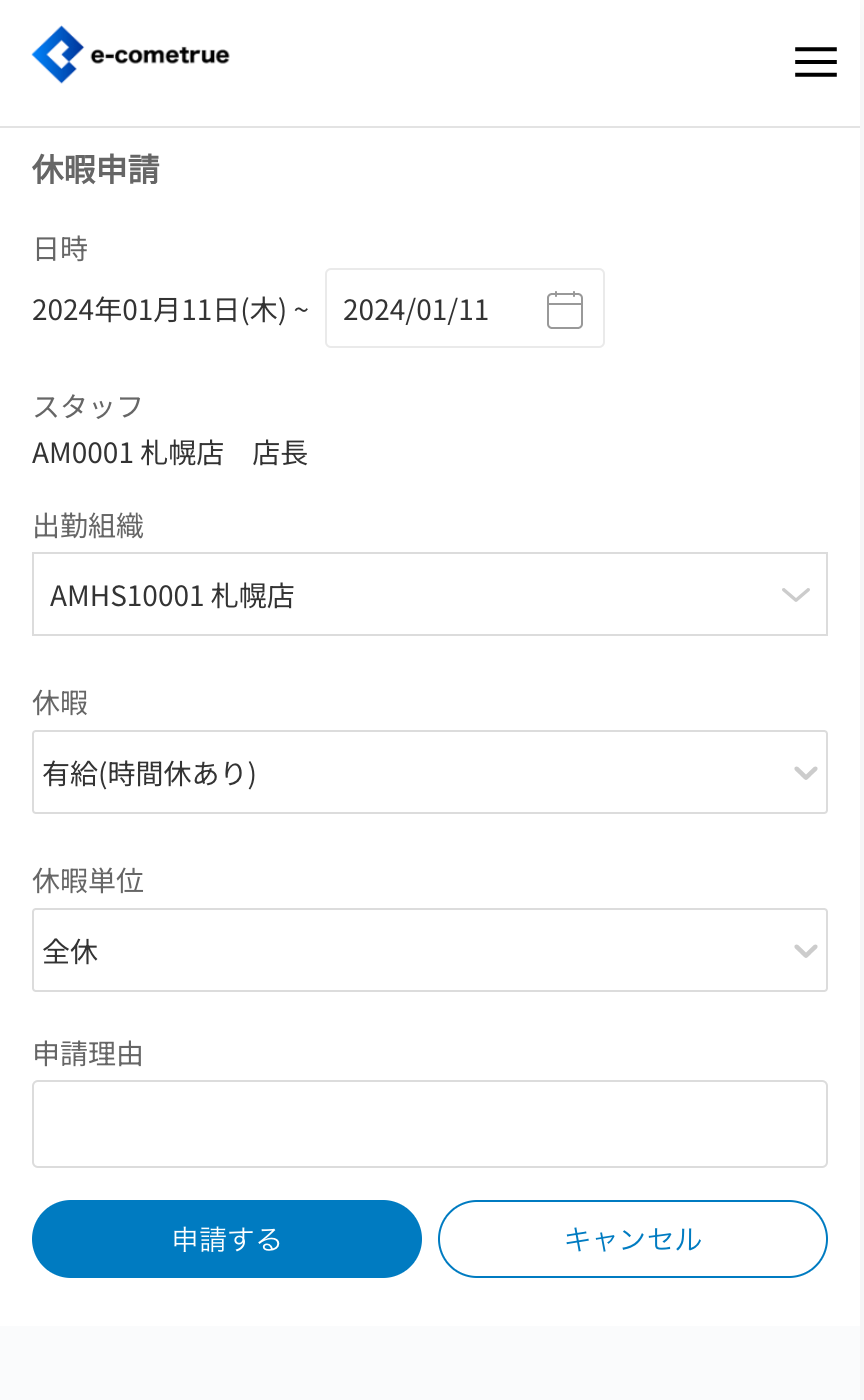Select the 休暇単位 dropdown
Viewport: 864px width, 1400px height.
(x=430, y=951)
